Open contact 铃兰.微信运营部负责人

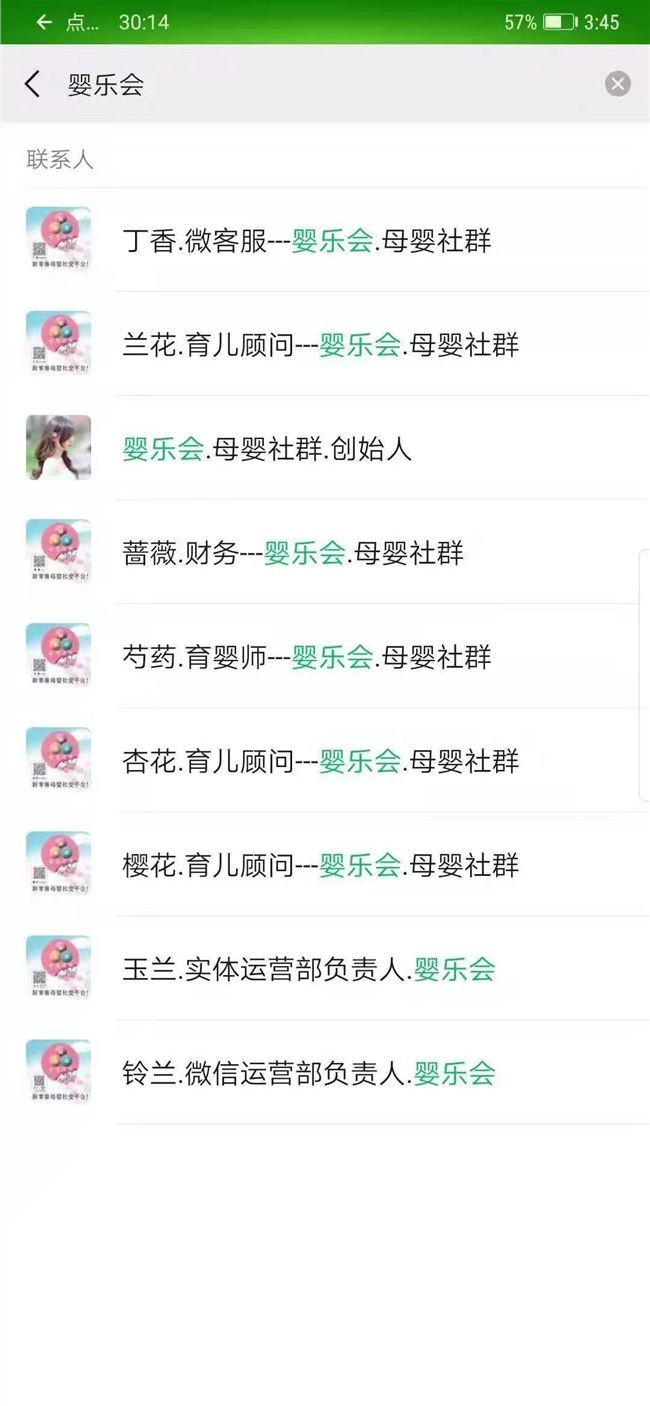coord(309,1073)
